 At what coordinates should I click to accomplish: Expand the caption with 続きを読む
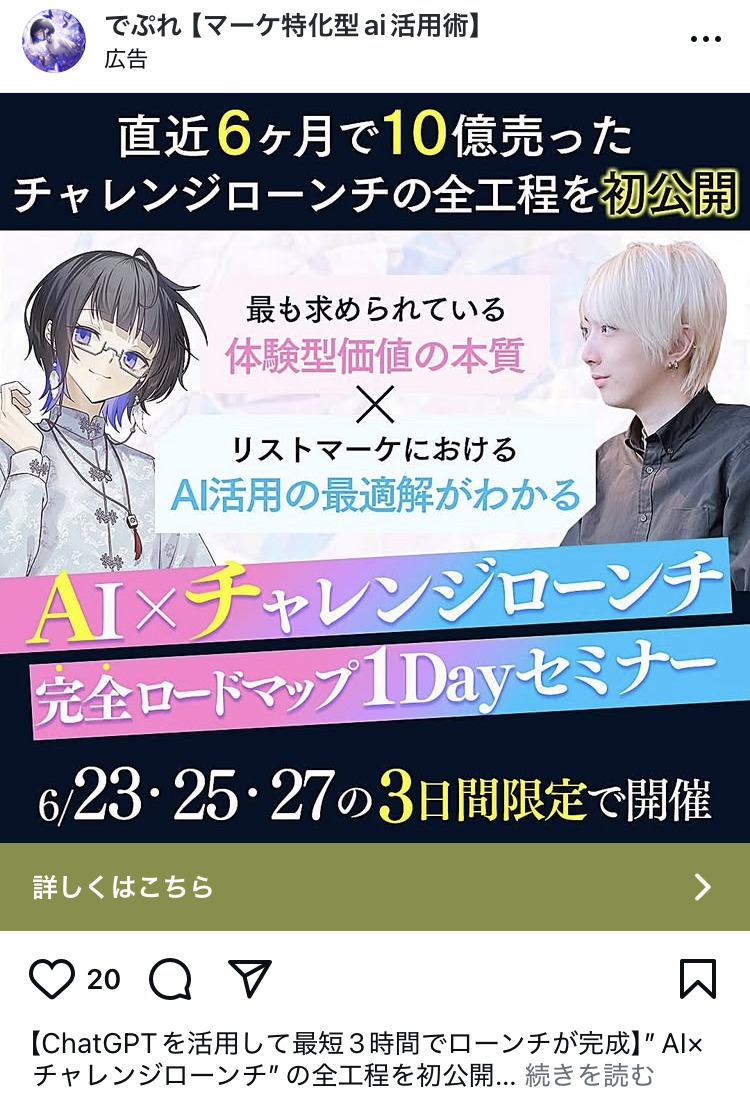click(589, 1075)
